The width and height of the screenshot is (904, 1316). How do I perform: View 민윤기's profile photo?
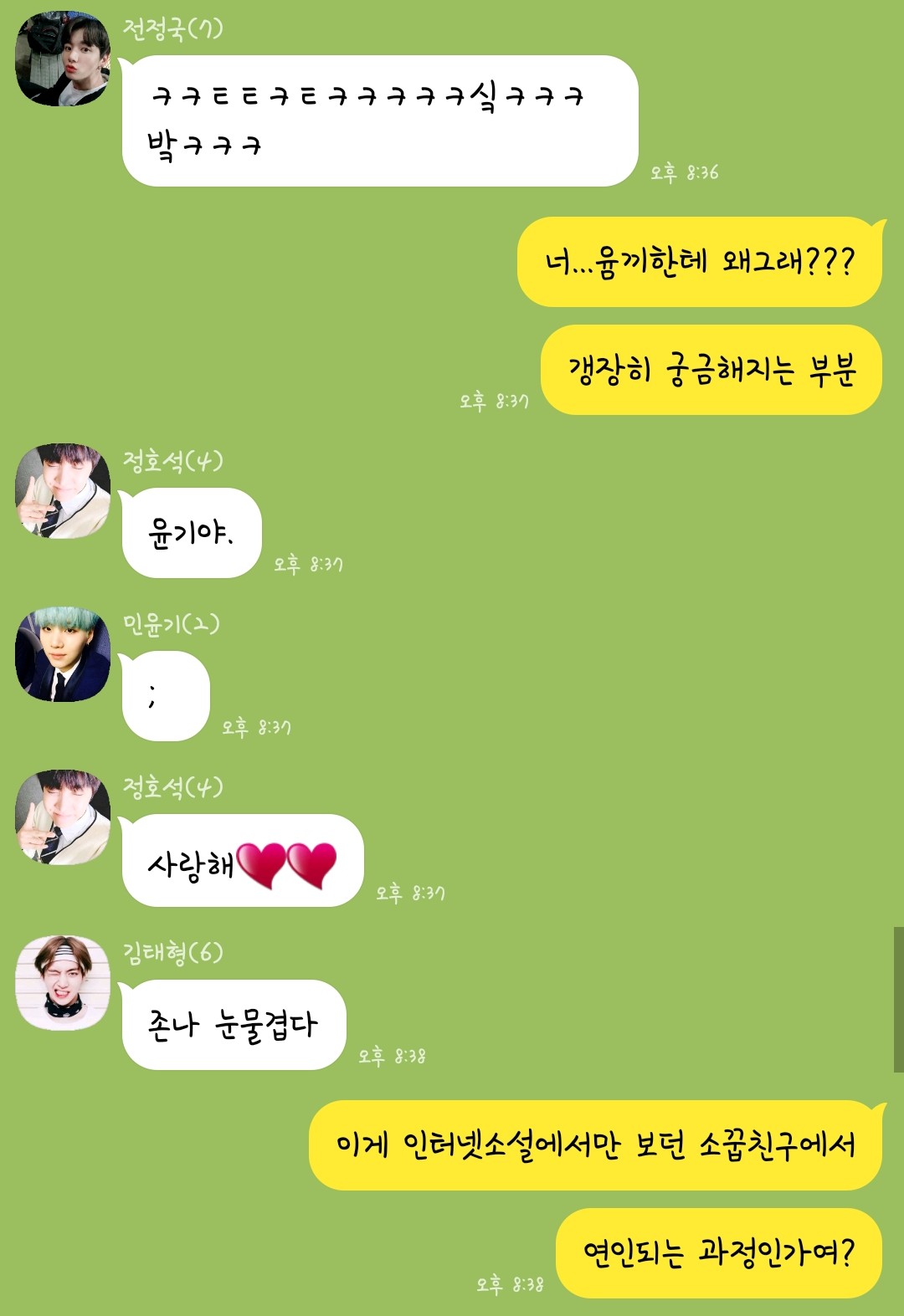63,654
